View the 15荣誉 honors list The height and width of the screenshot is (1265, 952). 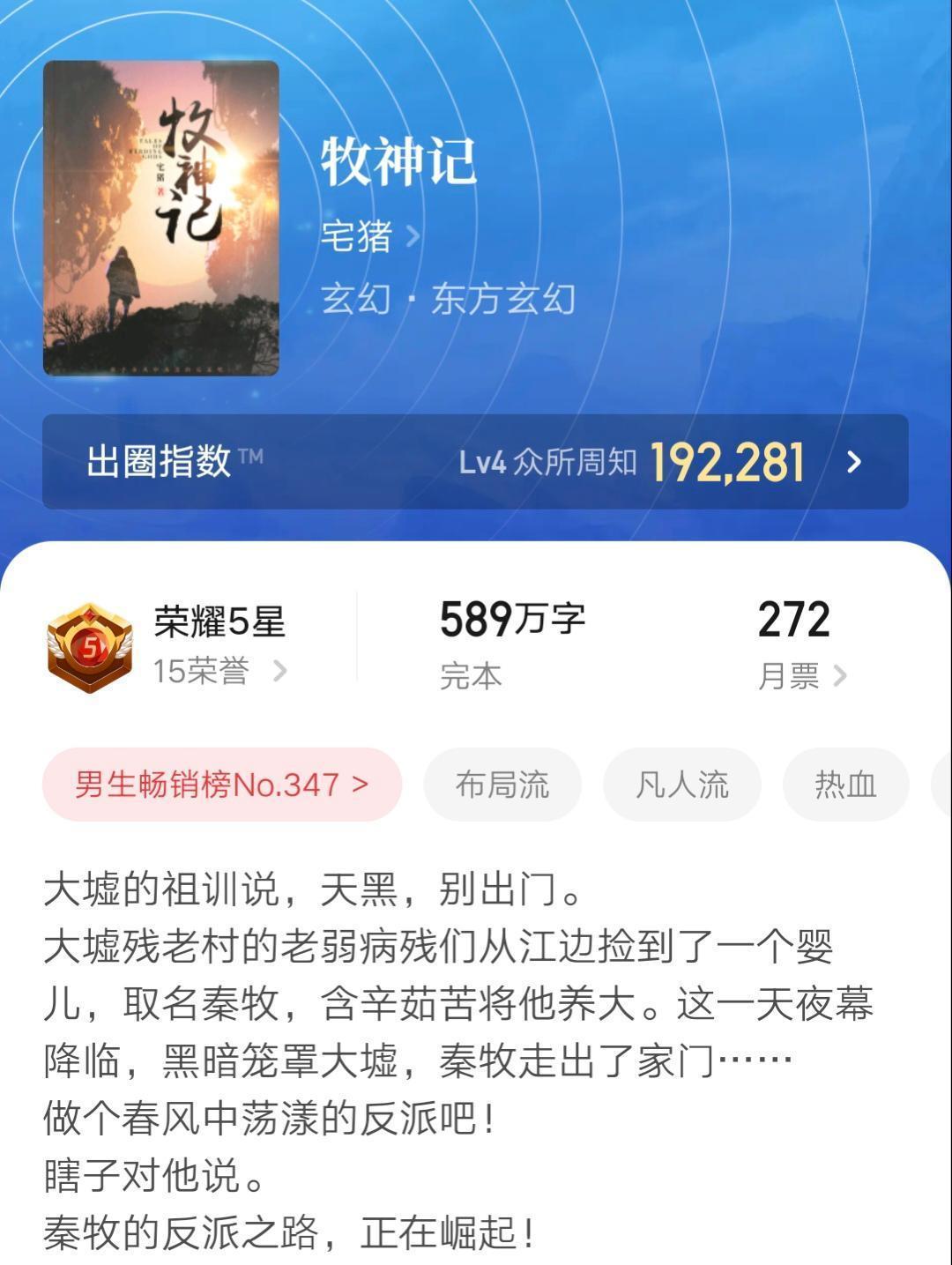click(219, 672)
